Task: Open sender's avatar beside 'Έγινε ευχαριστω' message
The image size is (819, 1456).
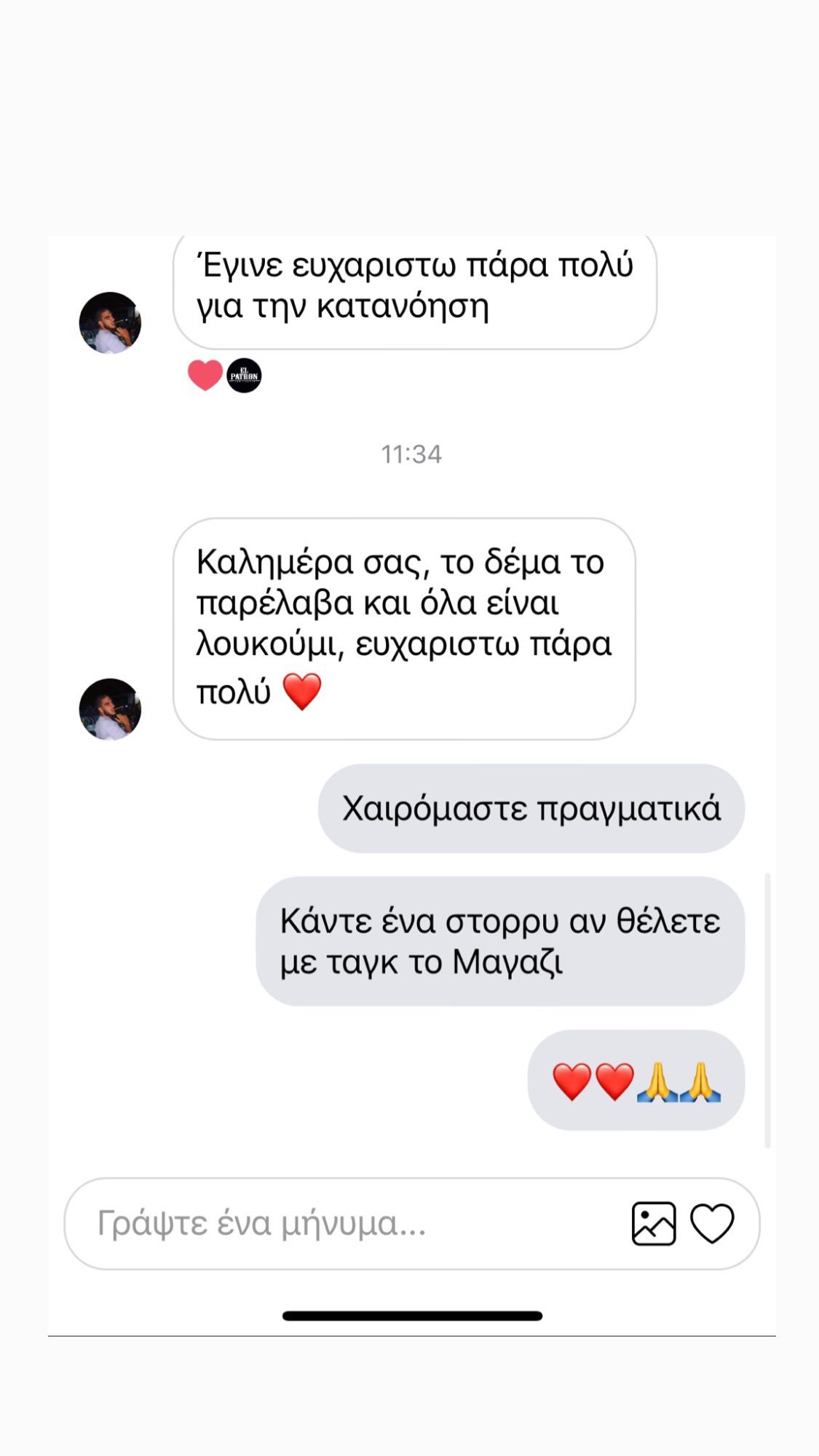Action: (x=110, y=323)
